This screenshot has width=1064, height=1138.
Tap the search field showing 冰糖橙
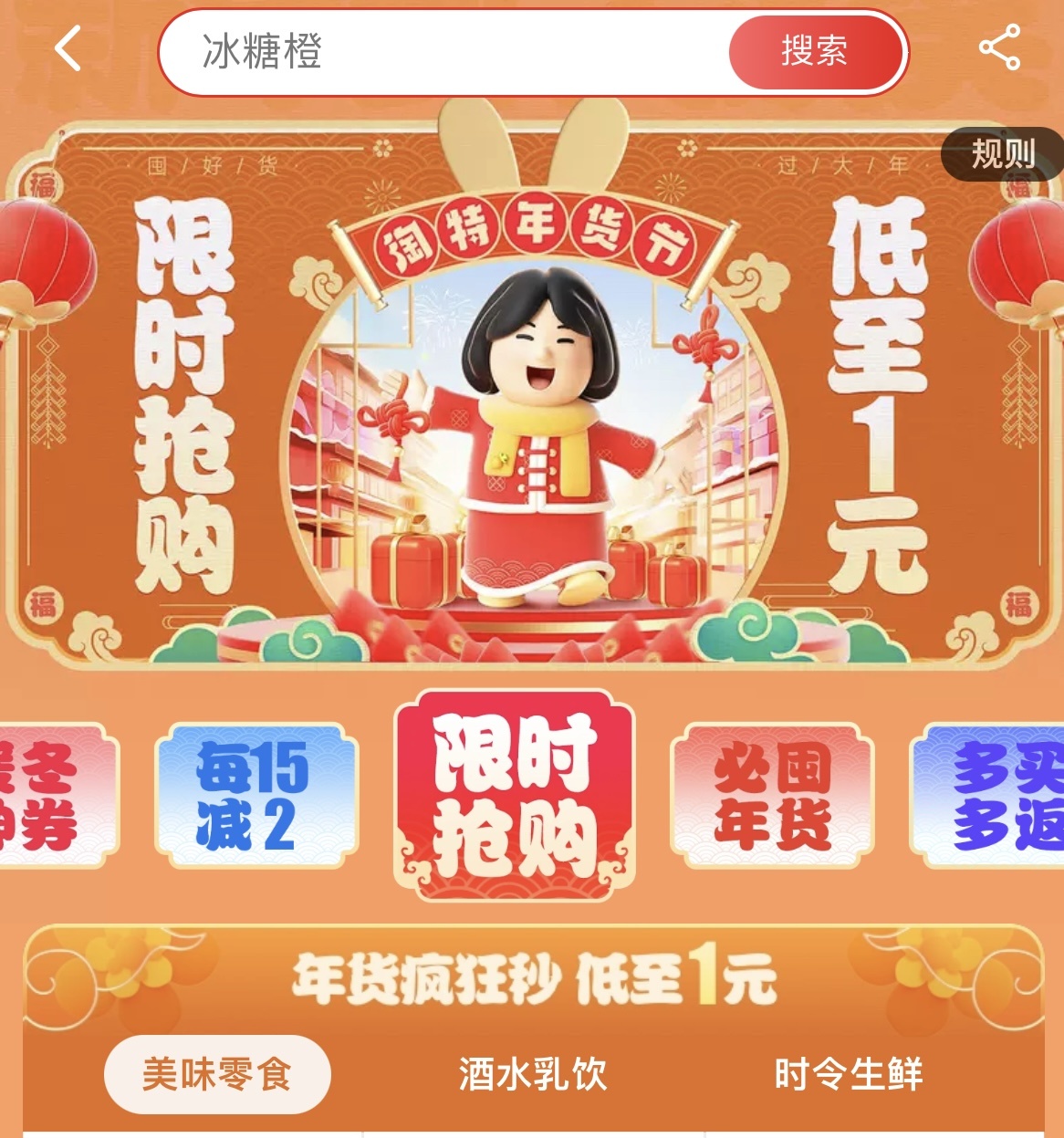coord(438,52)
